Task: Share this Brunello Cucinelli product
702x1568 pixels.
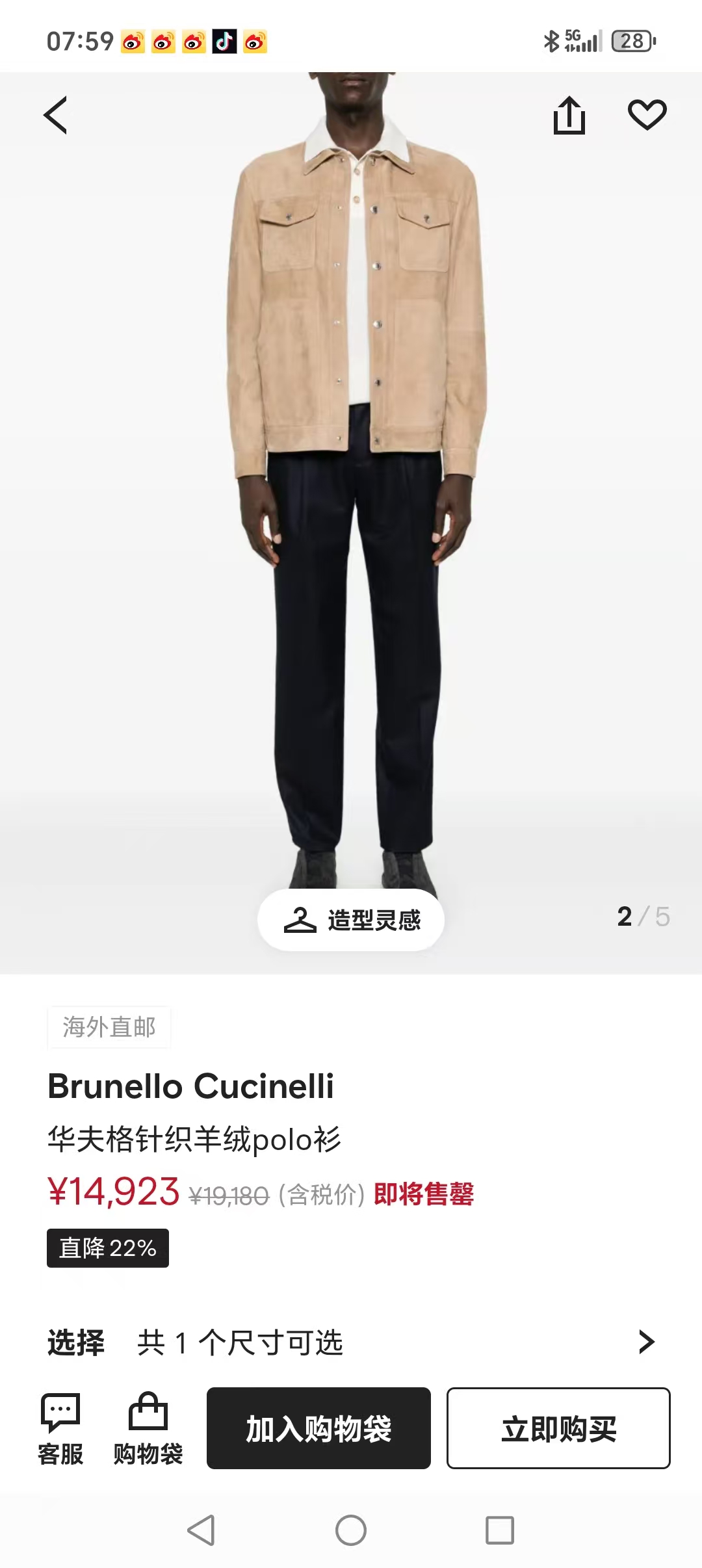Action: [x=569, y=115]
